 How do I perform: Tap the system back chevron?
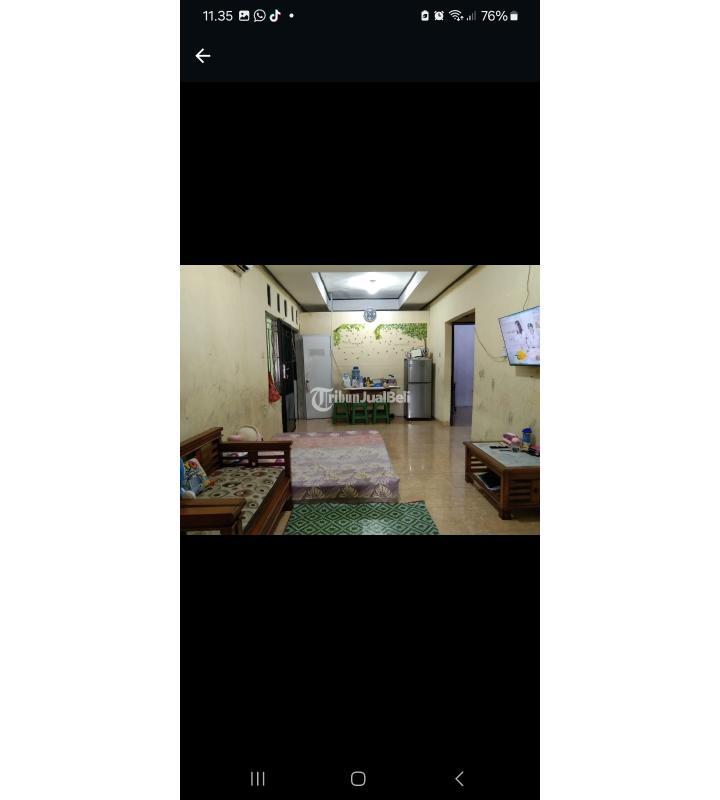459,778
